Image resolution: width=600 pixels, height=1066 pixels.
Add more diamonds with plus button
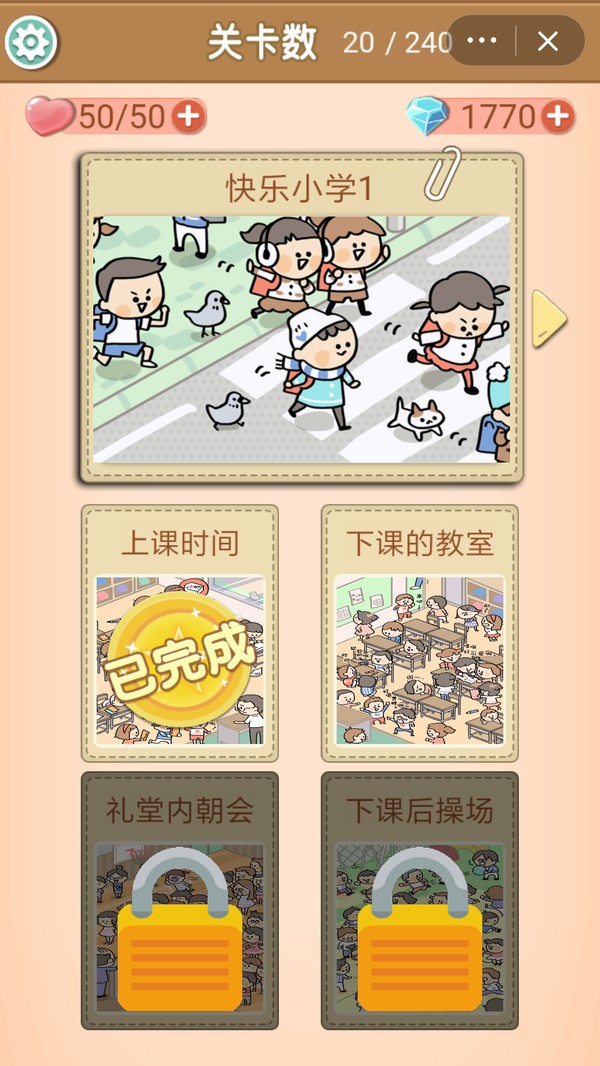pyautogui.click(x=557, y=117)
